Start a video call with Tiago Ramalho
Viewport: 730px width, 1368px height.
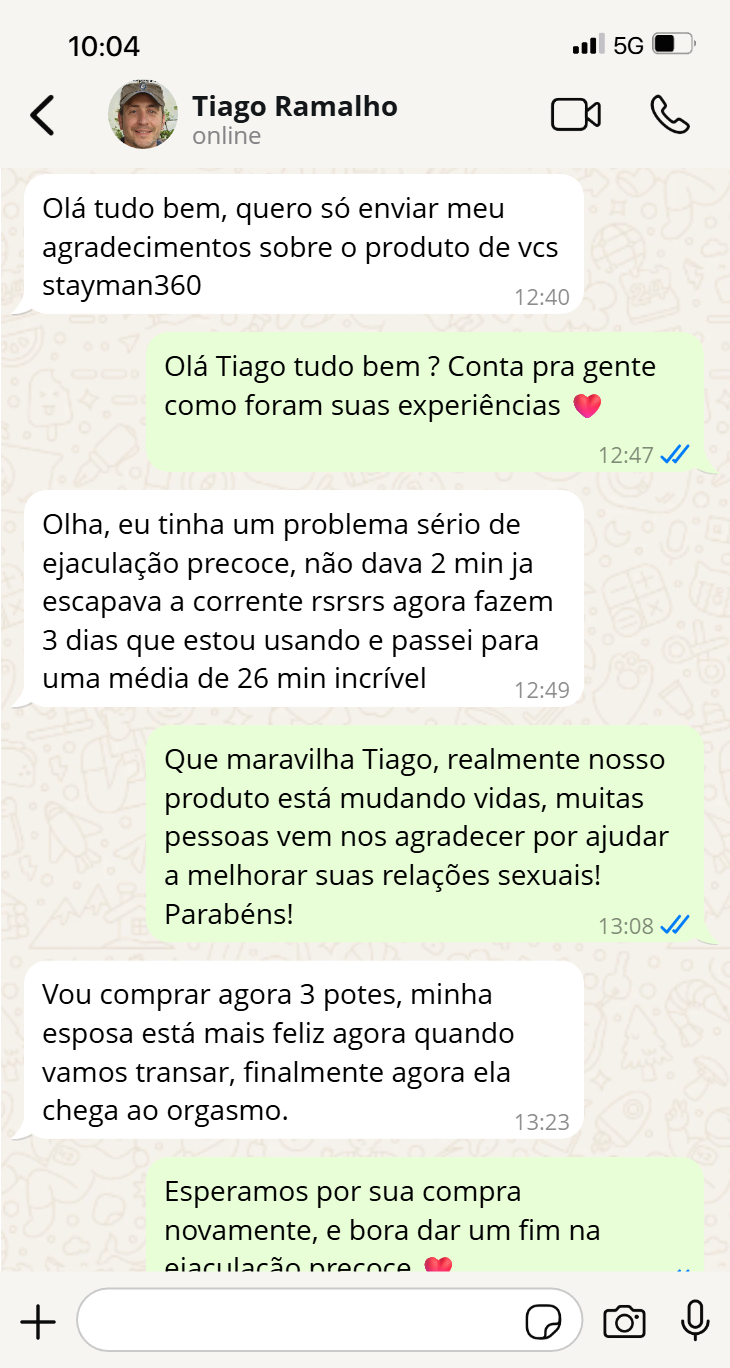click(576, 115)
